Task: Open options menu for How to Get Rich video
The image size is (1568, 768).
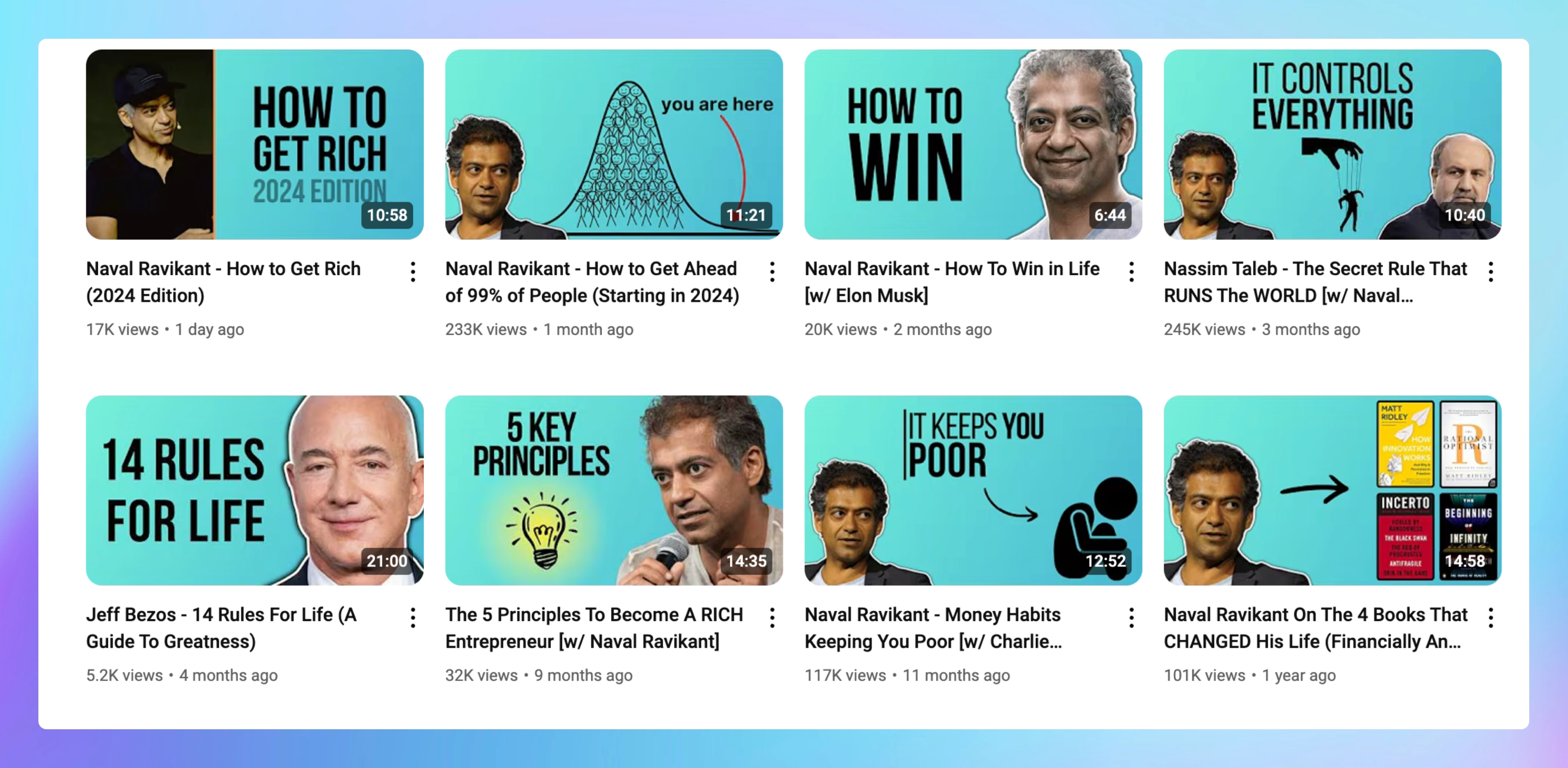Action: (x=413, y=272)
